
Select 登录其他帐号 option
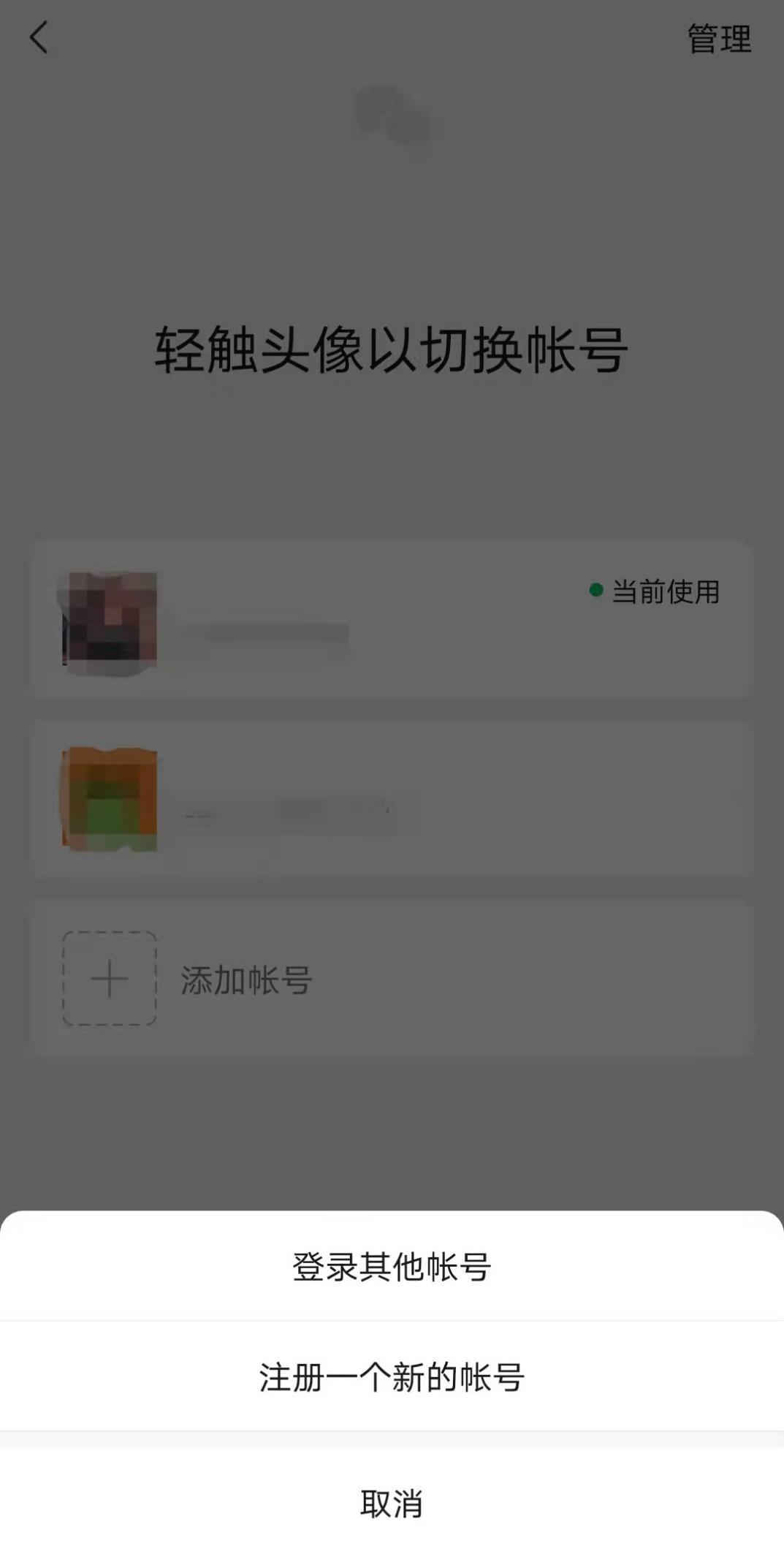pyautogui.click(x=392, y=1267)
